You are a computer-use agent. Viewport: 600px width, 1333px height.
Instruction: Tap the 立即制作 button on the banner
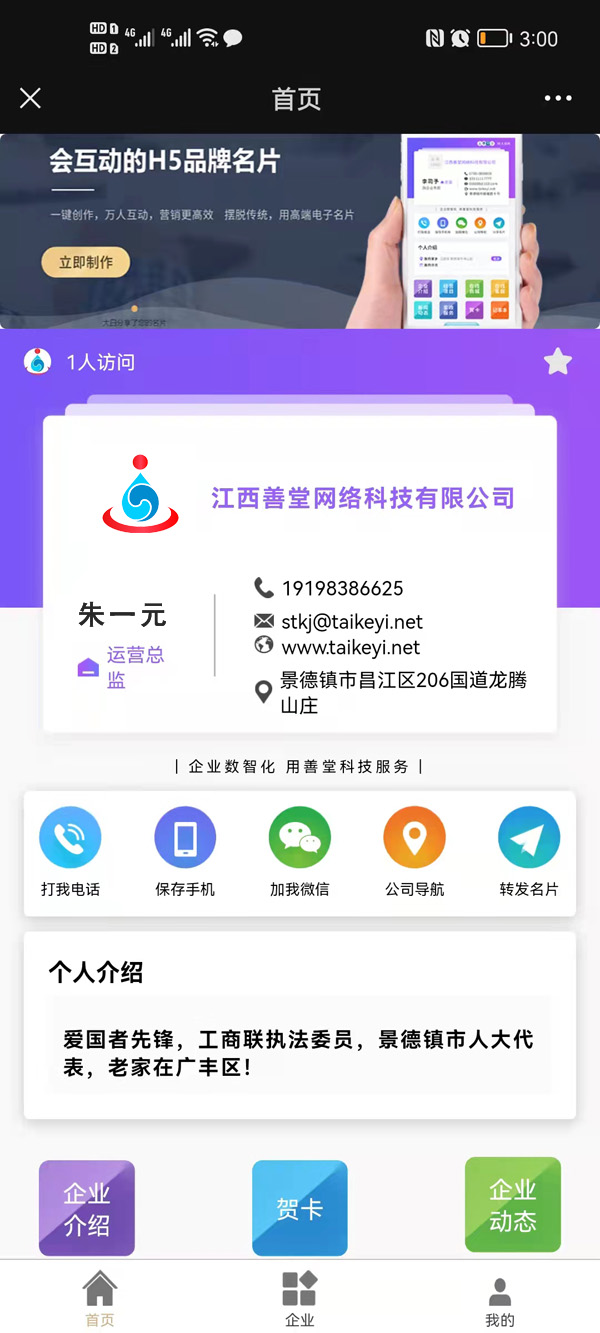(x=85, y=262)
